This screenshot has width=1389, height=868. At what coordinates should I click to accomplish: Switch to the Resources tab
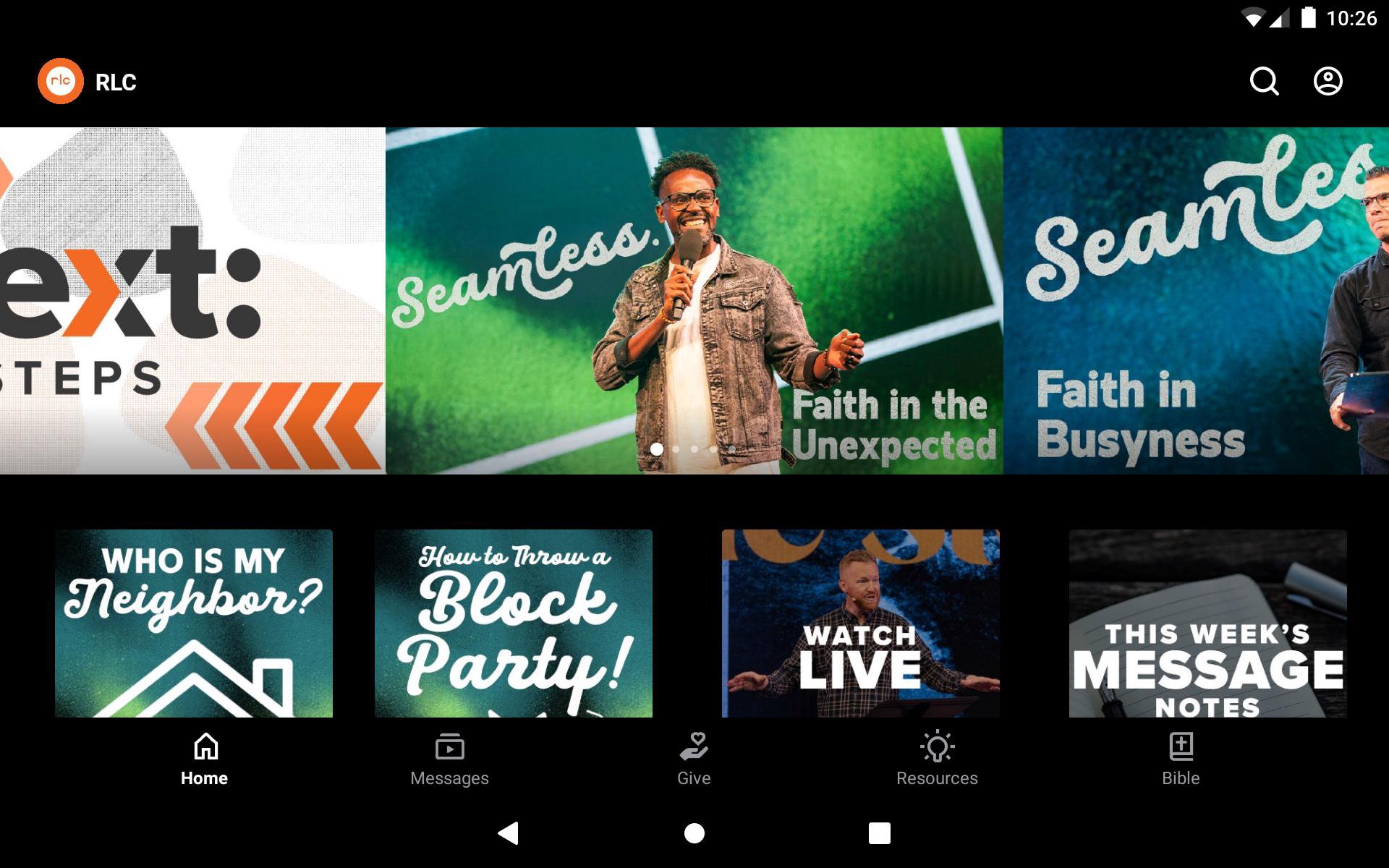pos(937,759)
